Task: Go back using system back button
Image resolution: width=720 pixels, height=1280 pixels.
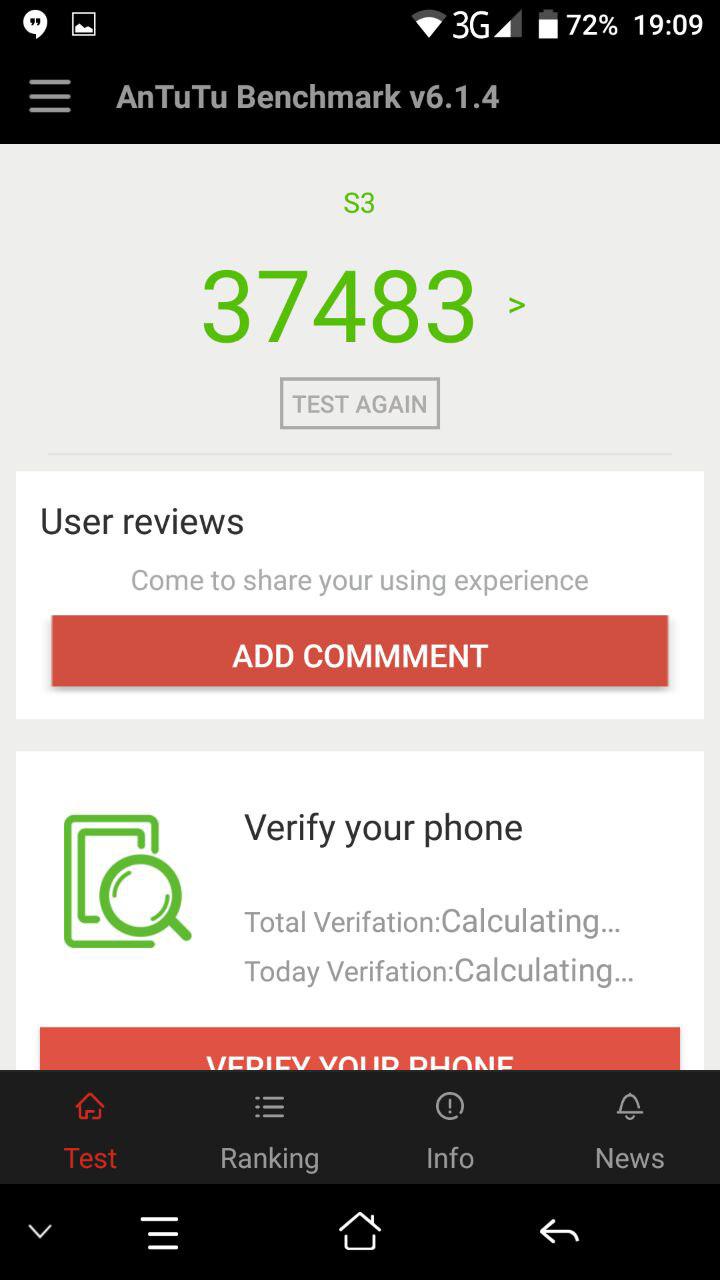Action: click(559, 1232)
